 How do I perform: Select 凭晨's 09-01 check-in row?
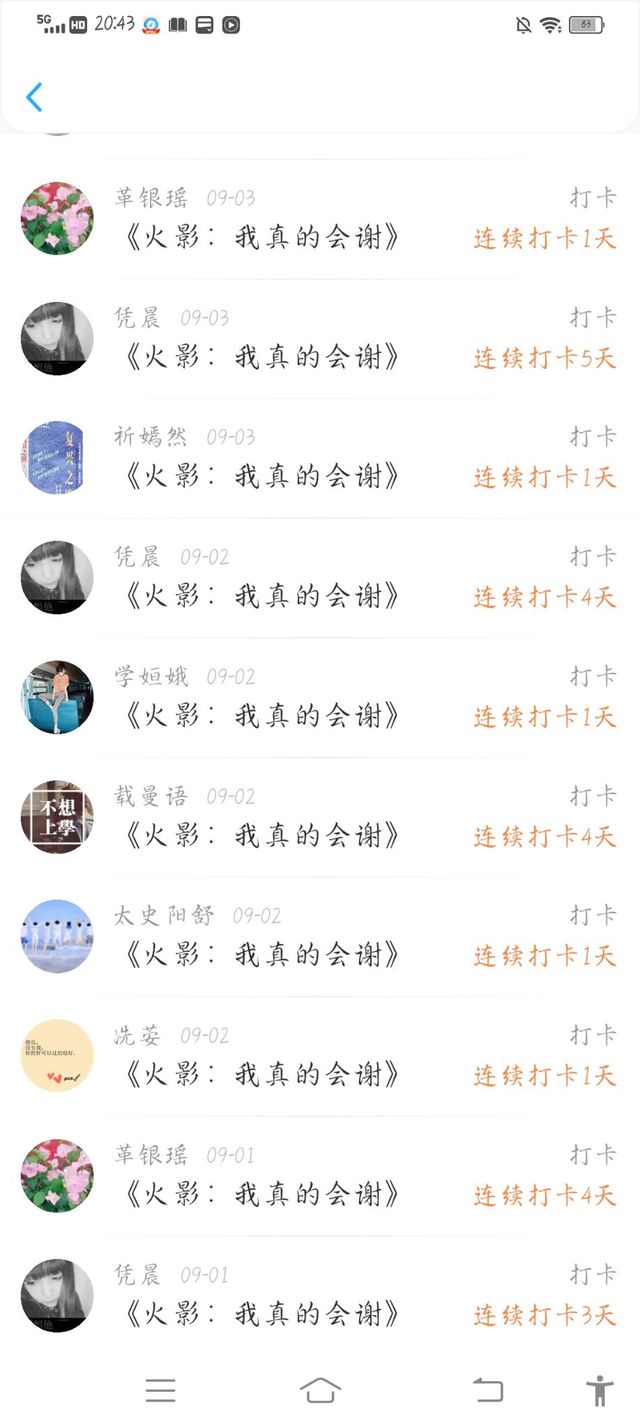click(320, 1295)
